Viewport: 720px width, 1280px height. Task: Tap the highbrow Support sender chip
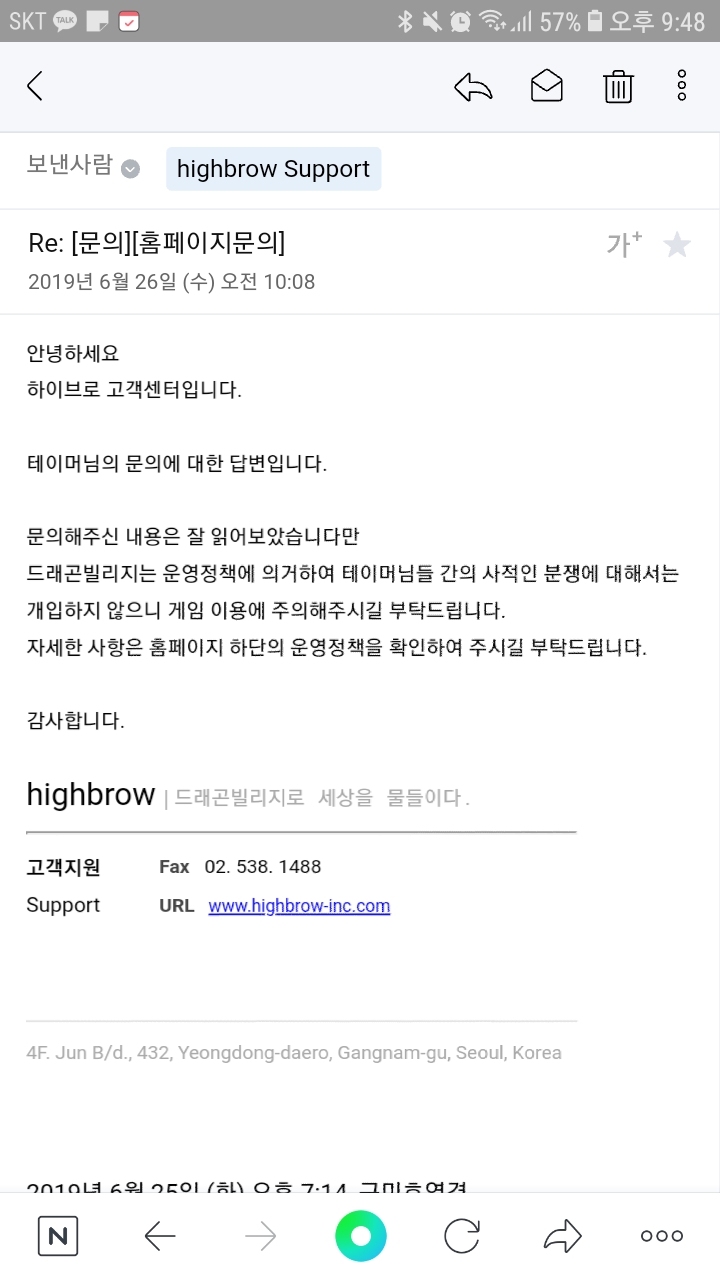click(x=273, y=169)
